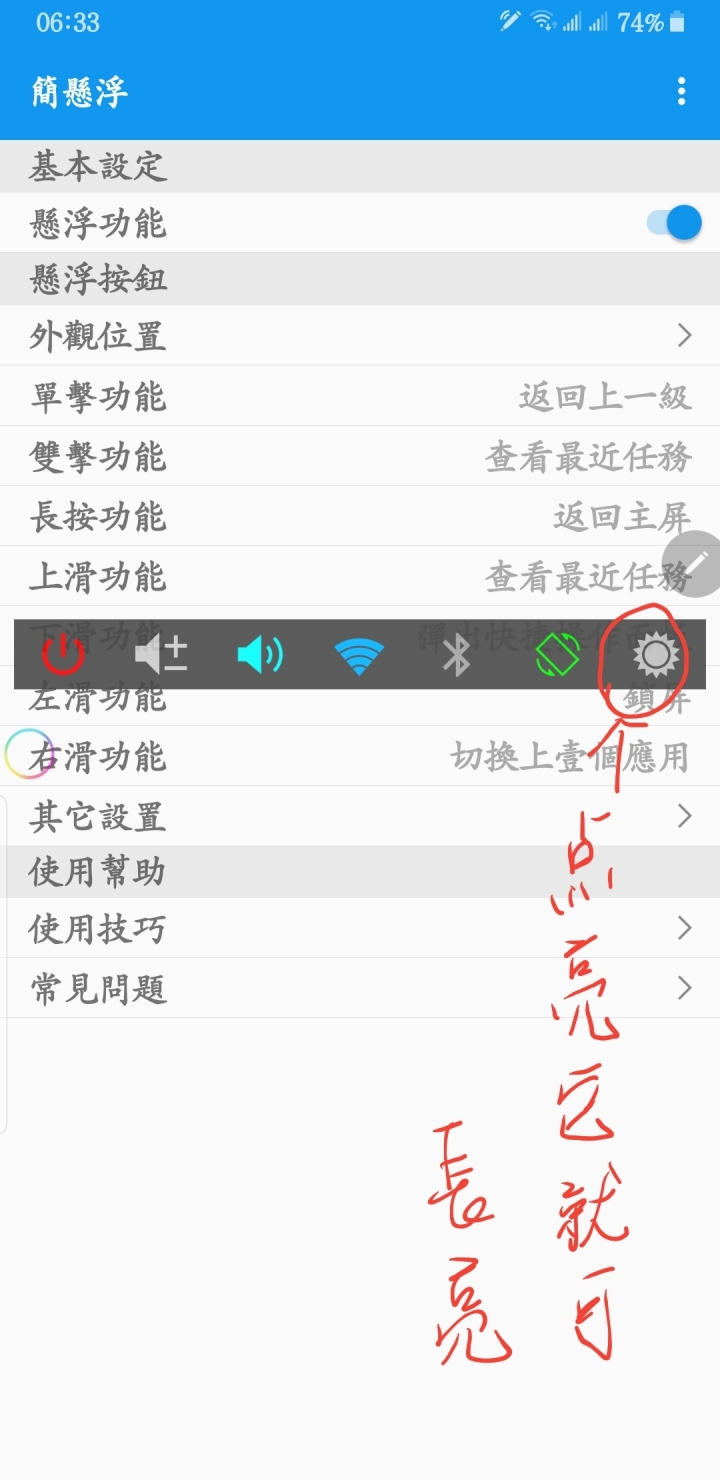Toggle Wi-Fi in quick panel
This screenshot has width=720, height=1480.
tap(359, 656)
